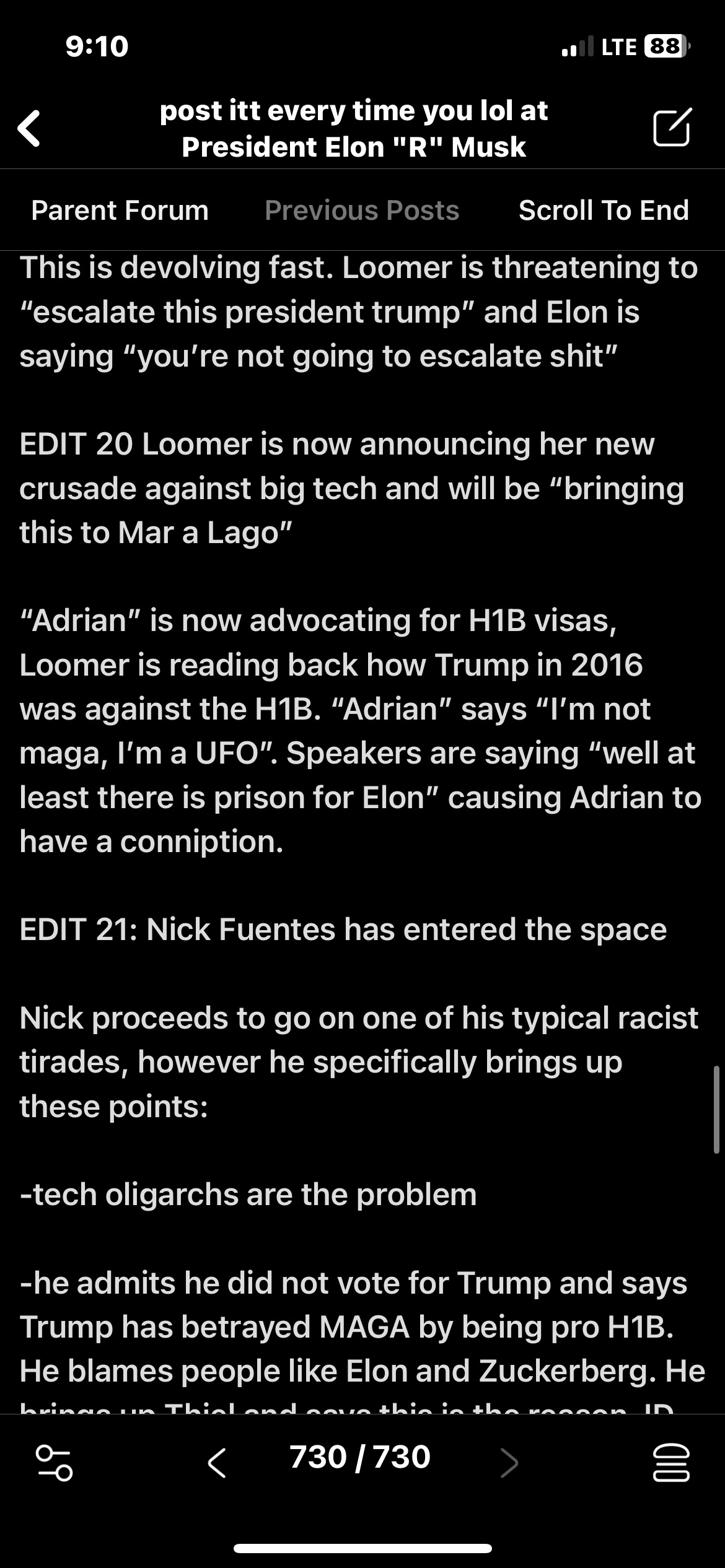The height and width of the screenshot is (1568, 725).
Task: Open the stacked menu icon
Action: tap(671, 1463)
